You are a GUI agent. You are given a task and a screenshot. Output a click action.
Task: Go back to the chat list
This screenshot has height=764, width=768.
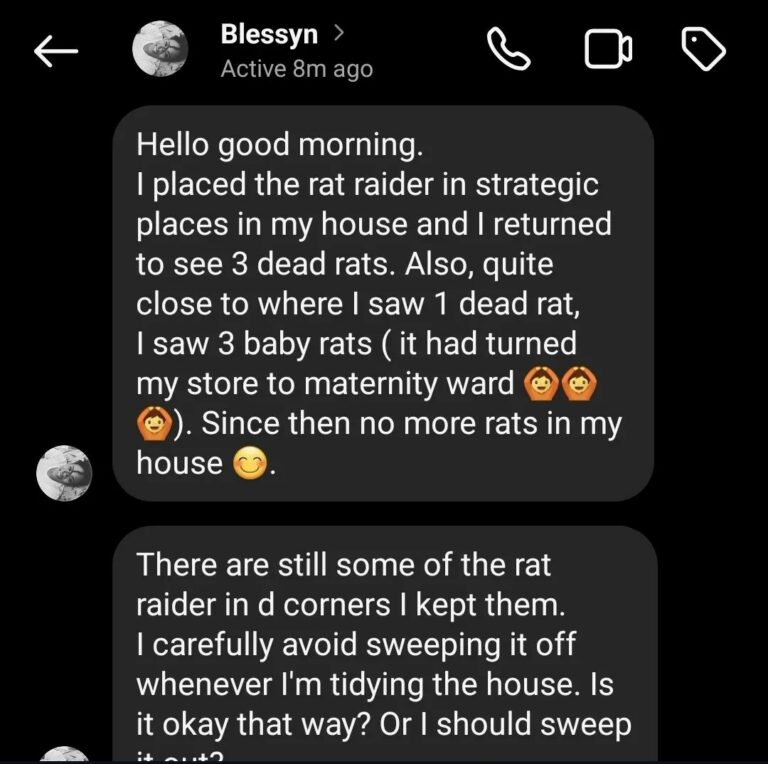[x=56, y=52]
